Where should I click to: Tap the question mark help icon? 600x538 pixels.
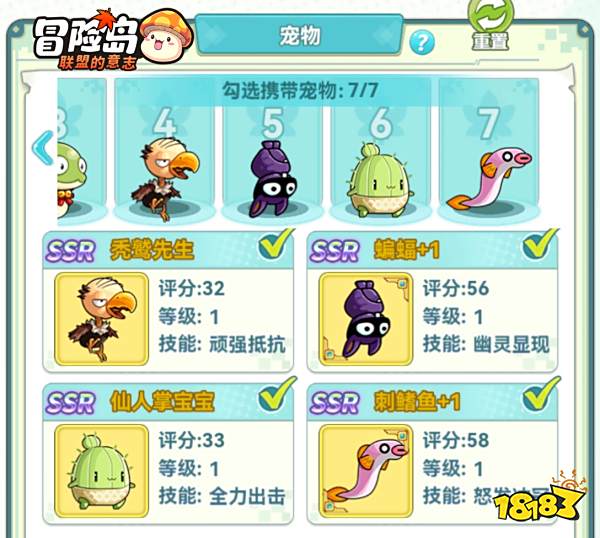pos(423,43)
